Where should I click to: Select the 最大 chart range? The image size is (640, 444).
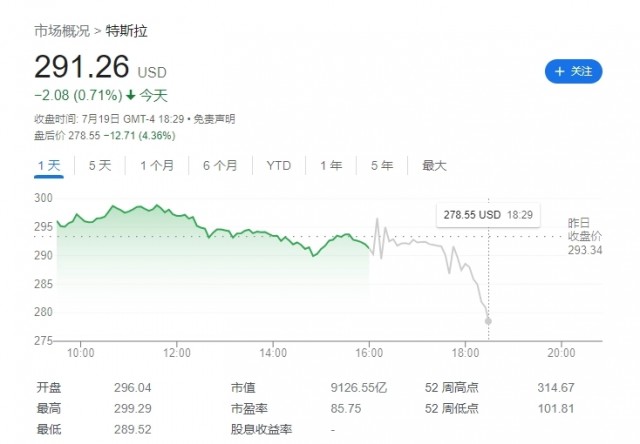(434, 166)
